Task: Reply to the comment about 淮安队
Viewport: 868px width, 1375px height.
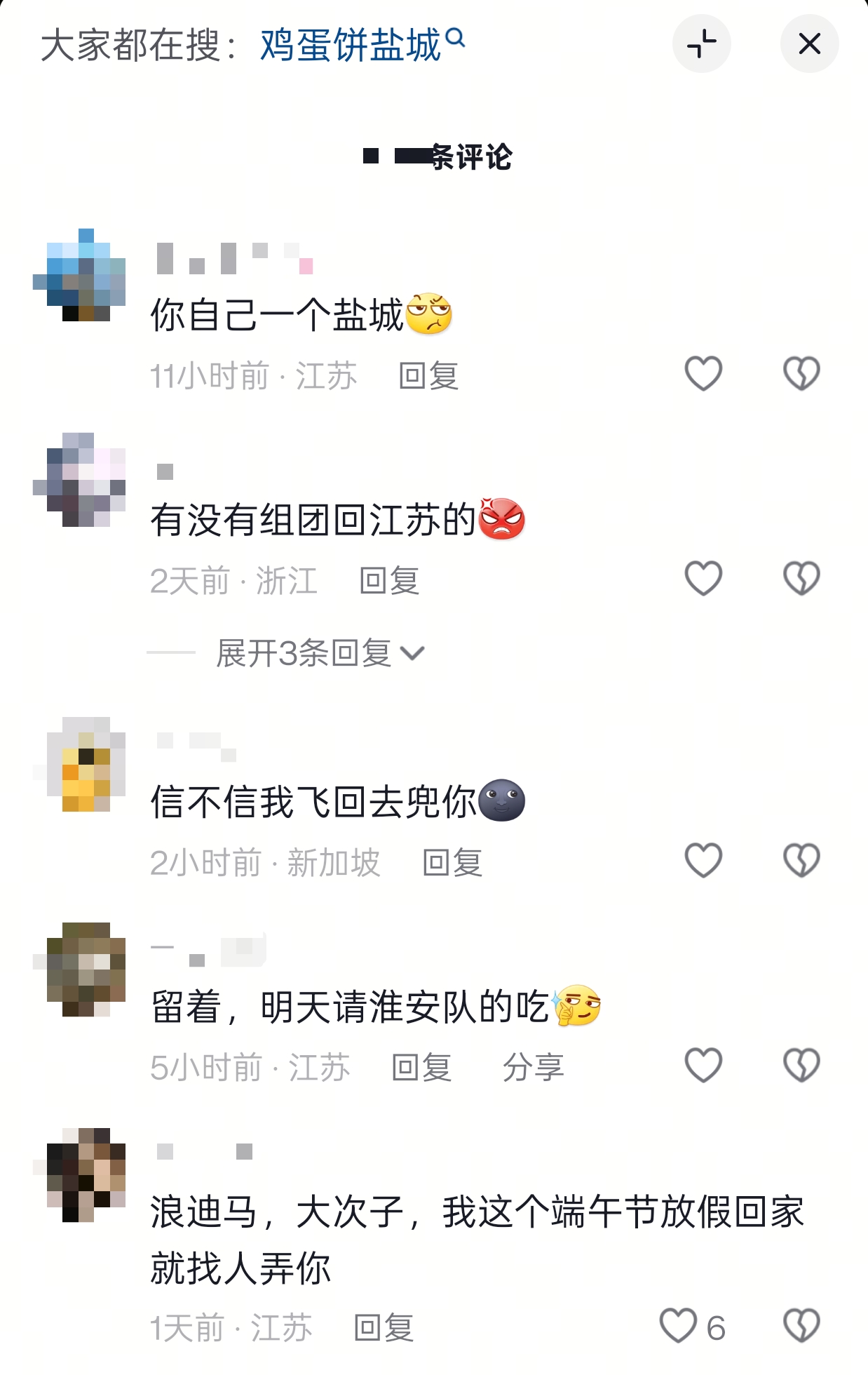Action: (x=421, y=1068)
